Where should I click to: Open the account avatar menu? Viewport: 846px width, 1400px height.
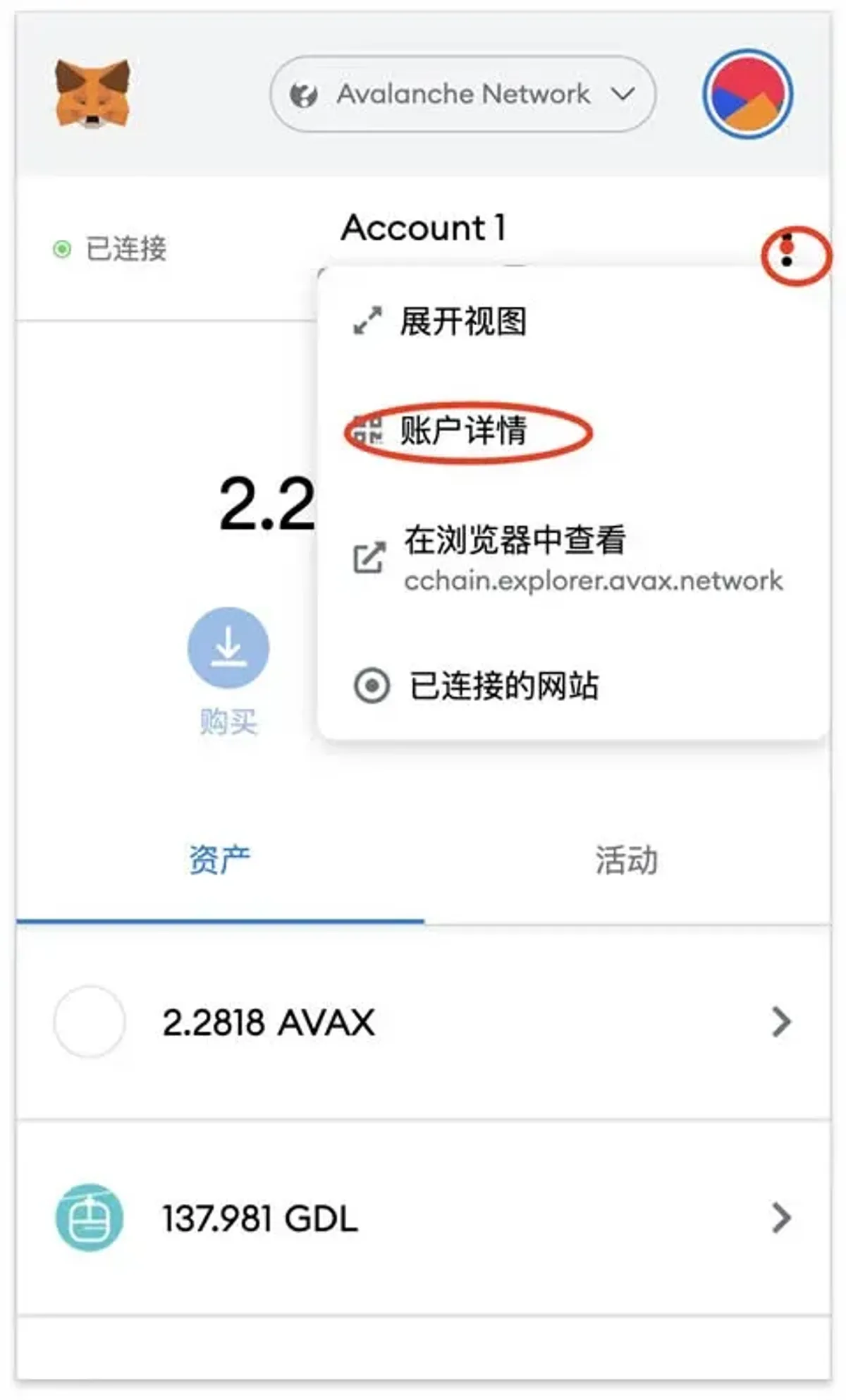pos(747,94)
